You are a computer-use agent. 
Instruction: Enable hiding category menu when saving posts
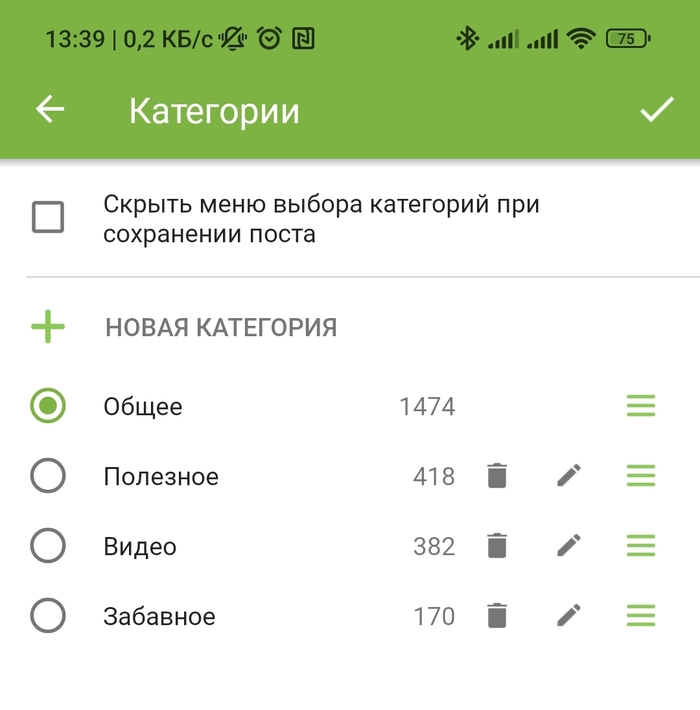click(x=48, y=218)
